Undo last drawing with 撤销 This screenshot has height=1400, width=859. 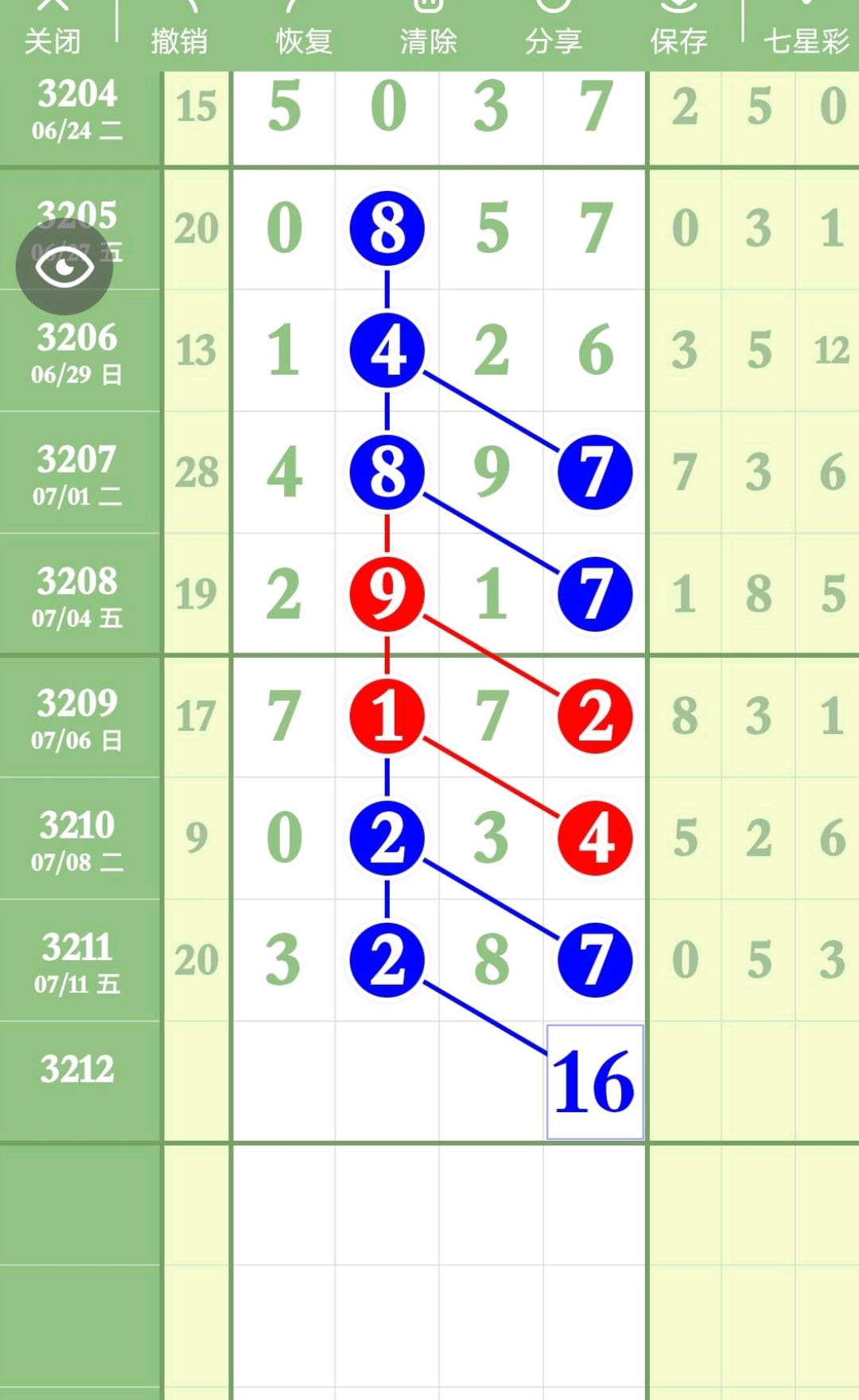coord(180,29)
